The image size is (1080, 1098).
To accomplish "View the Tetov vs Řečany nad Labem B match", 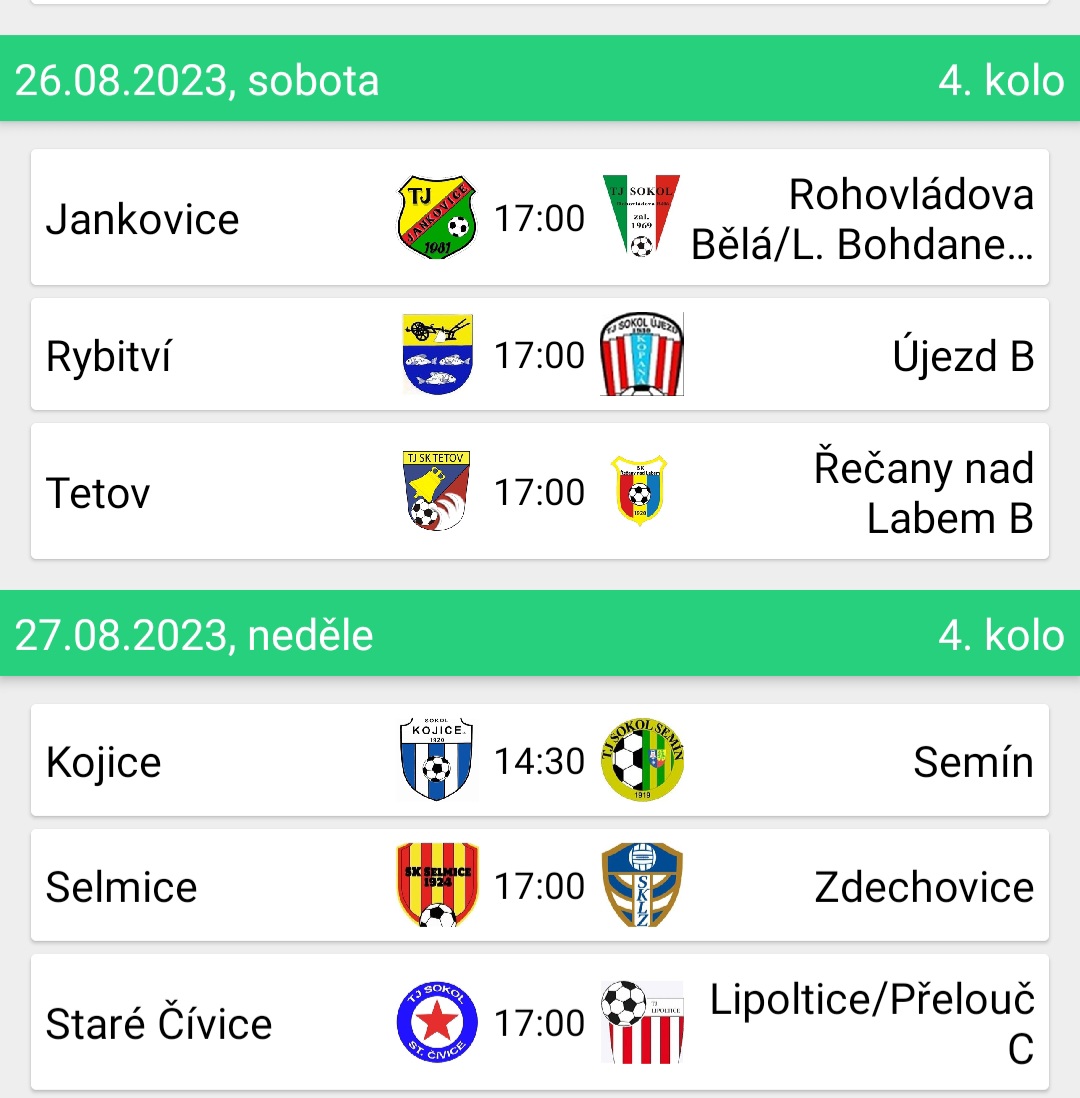I will click(x=540, y=492).
